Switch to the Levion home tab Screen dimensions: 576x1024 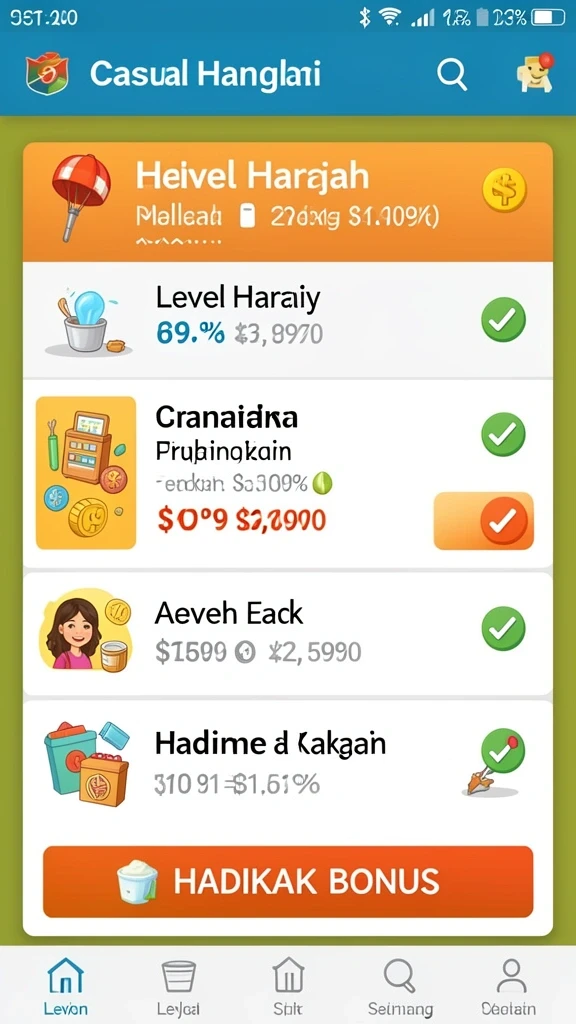click(x=65, y=986)
